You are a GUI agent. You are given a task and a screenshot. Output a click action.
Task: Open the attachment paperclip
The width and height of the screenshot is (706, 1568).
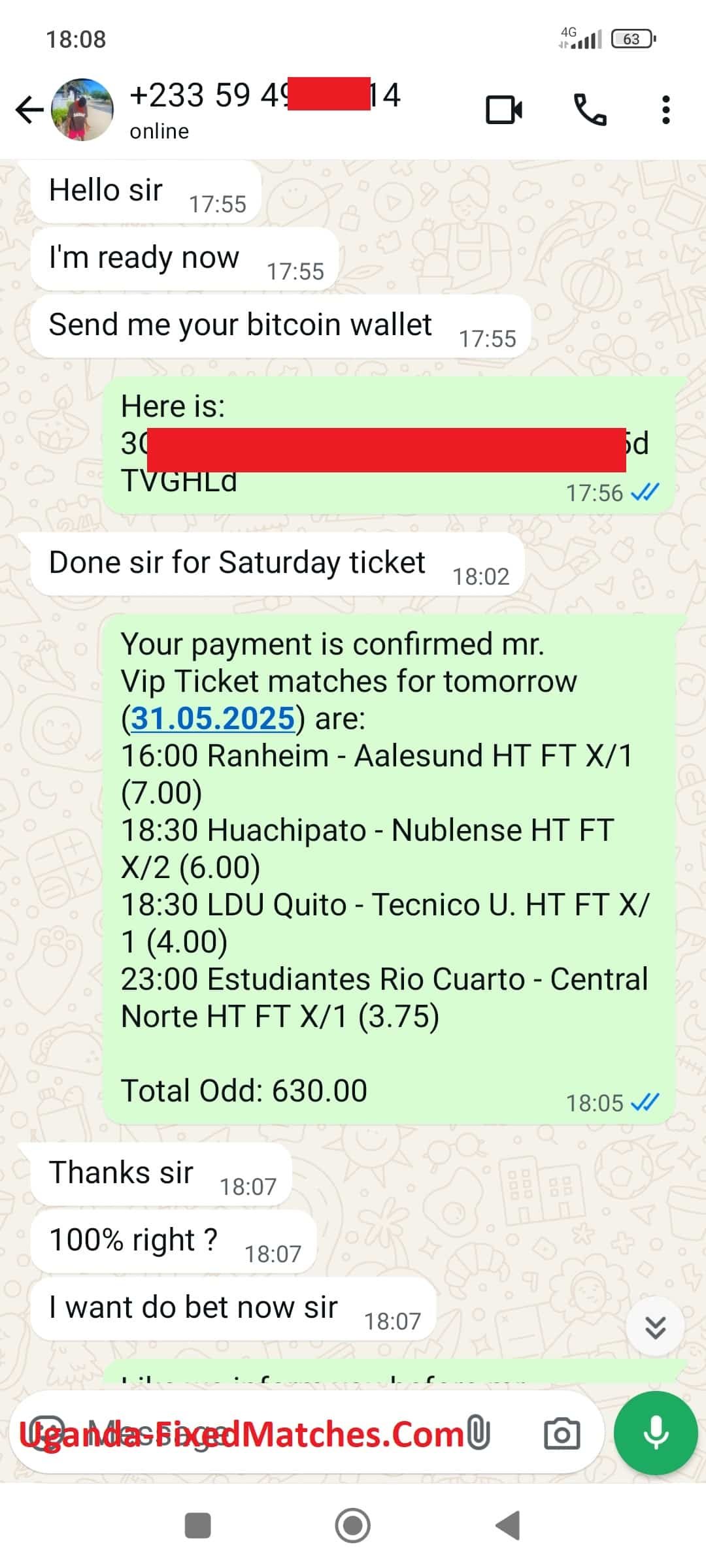click(479, 1435)
